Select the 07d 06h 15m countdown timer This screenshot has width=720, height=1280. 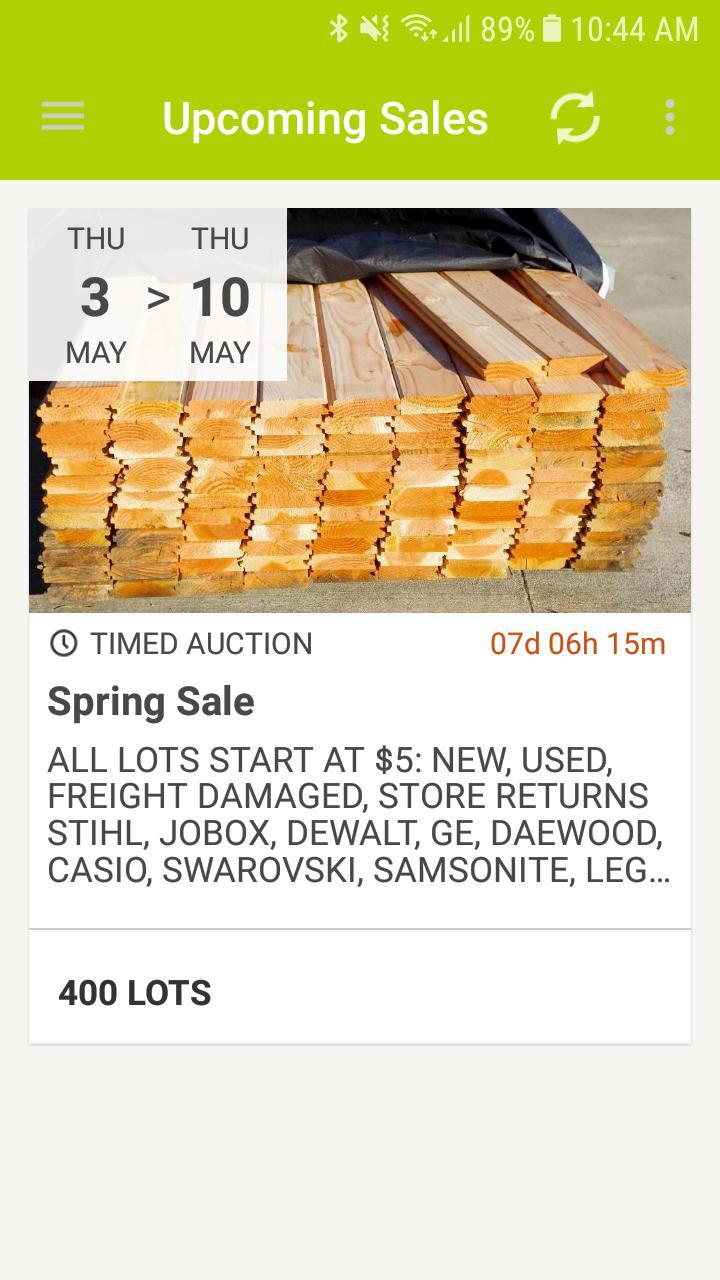(578, 643)
